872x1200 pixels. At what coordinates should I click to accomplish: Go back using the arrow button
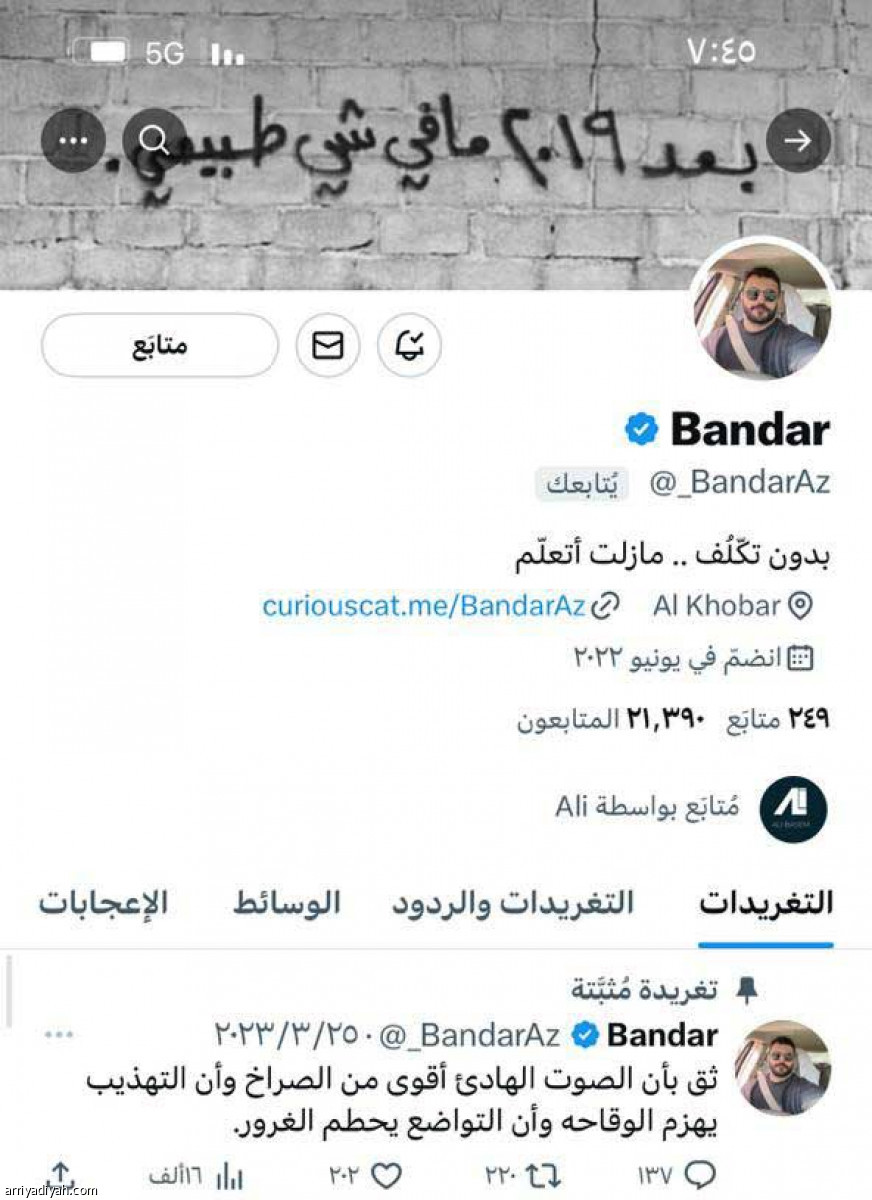point(798,140)
